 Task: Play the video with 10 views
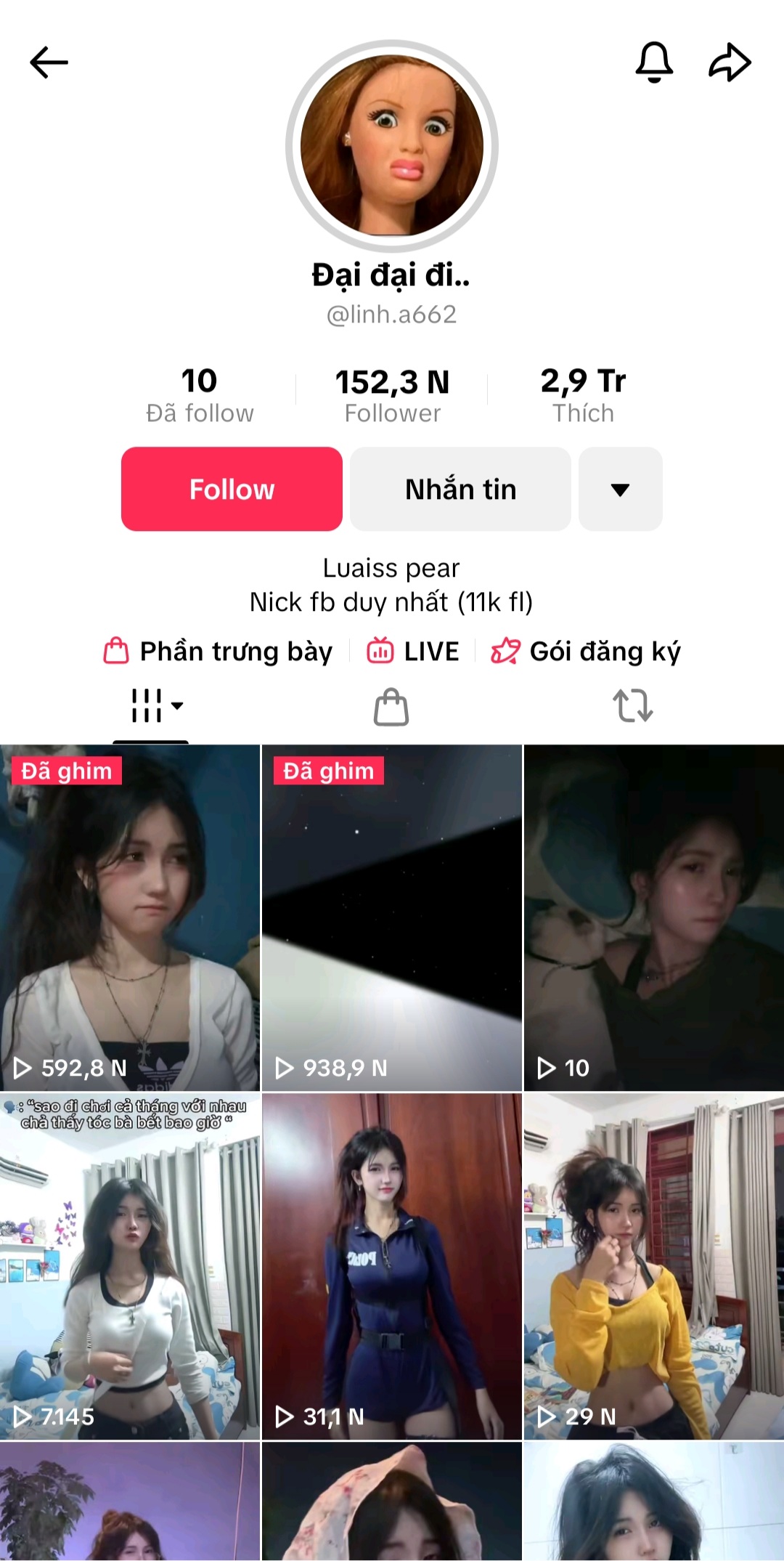(x=653, y=917)
